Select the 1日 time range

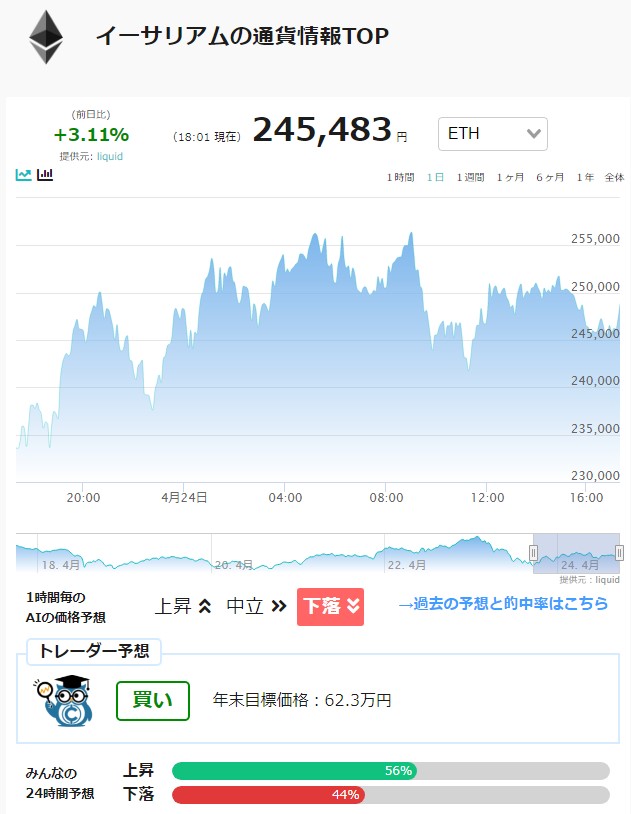coord(435,178)
